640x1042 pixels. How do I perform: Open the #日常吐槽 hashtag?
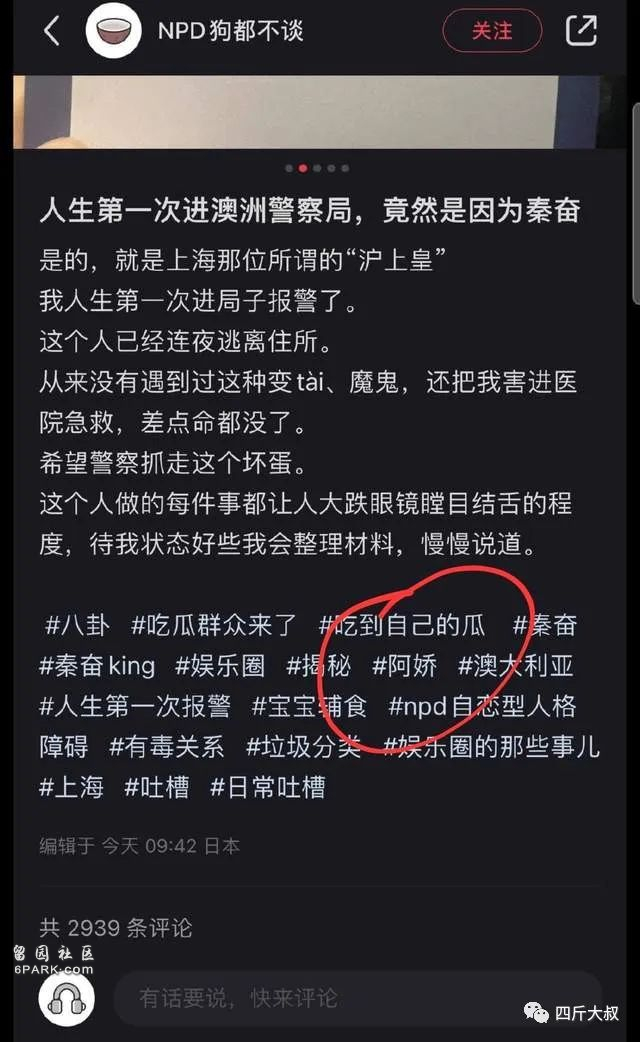pos(267,786)
